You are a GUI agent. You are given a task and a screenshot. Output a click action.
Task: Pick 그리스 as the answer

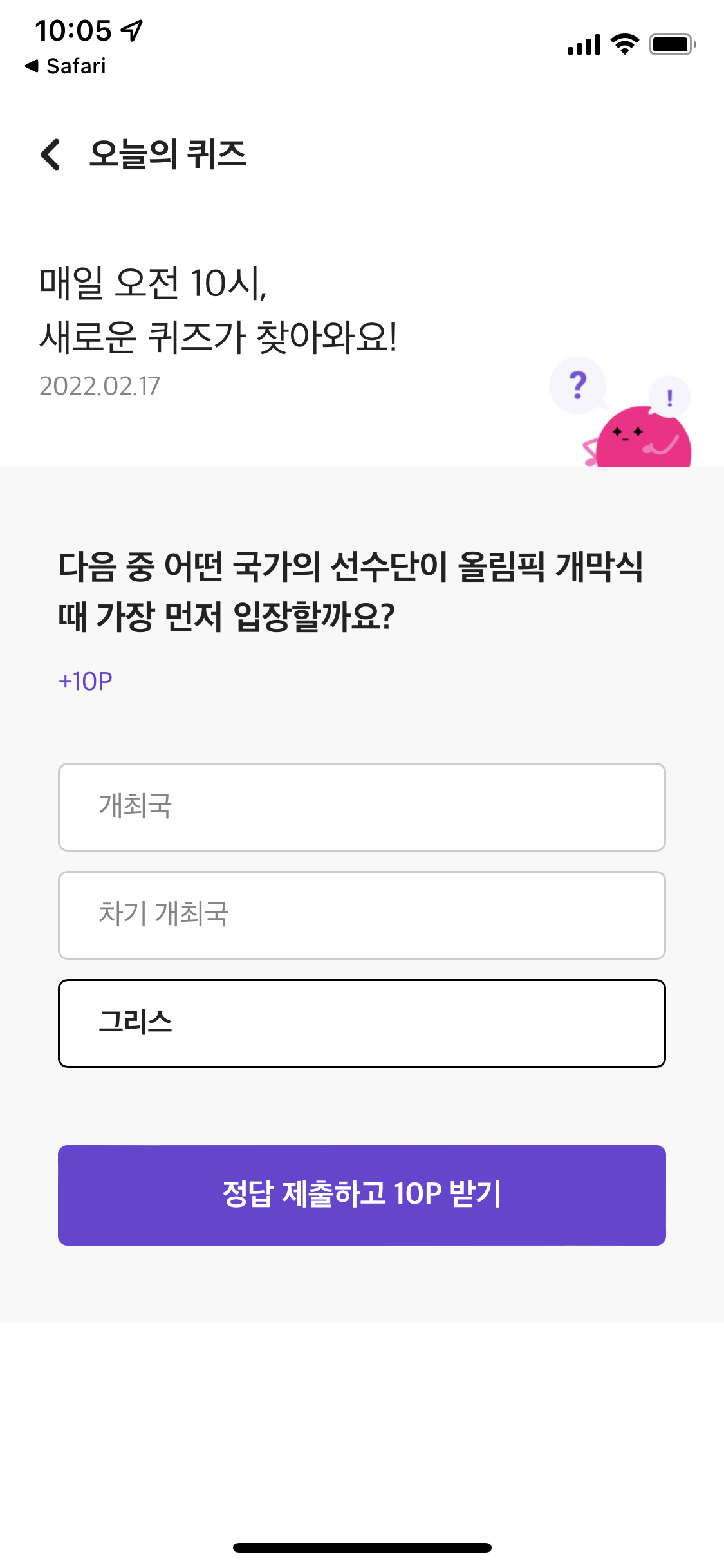pos(362,1023)
